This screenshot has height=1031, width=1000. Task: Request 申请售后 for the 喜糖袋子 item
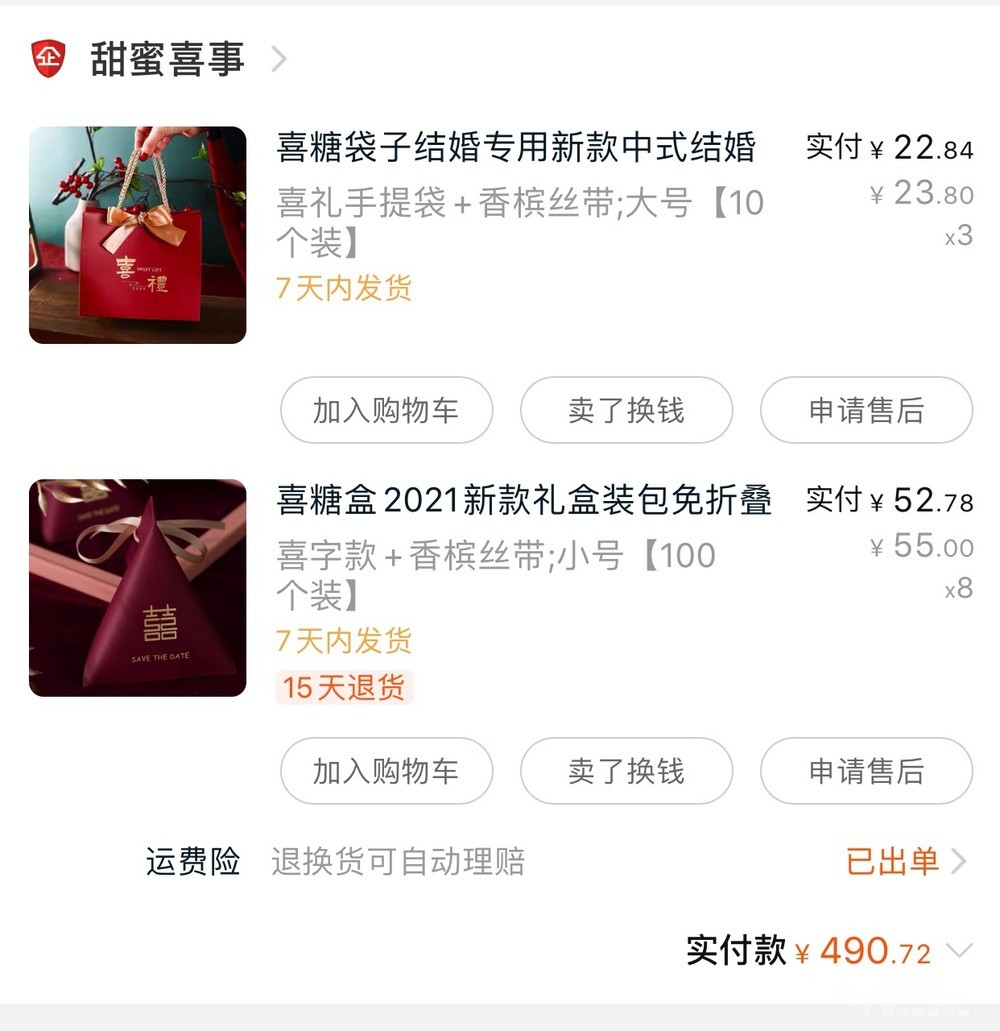coord(866,410)
